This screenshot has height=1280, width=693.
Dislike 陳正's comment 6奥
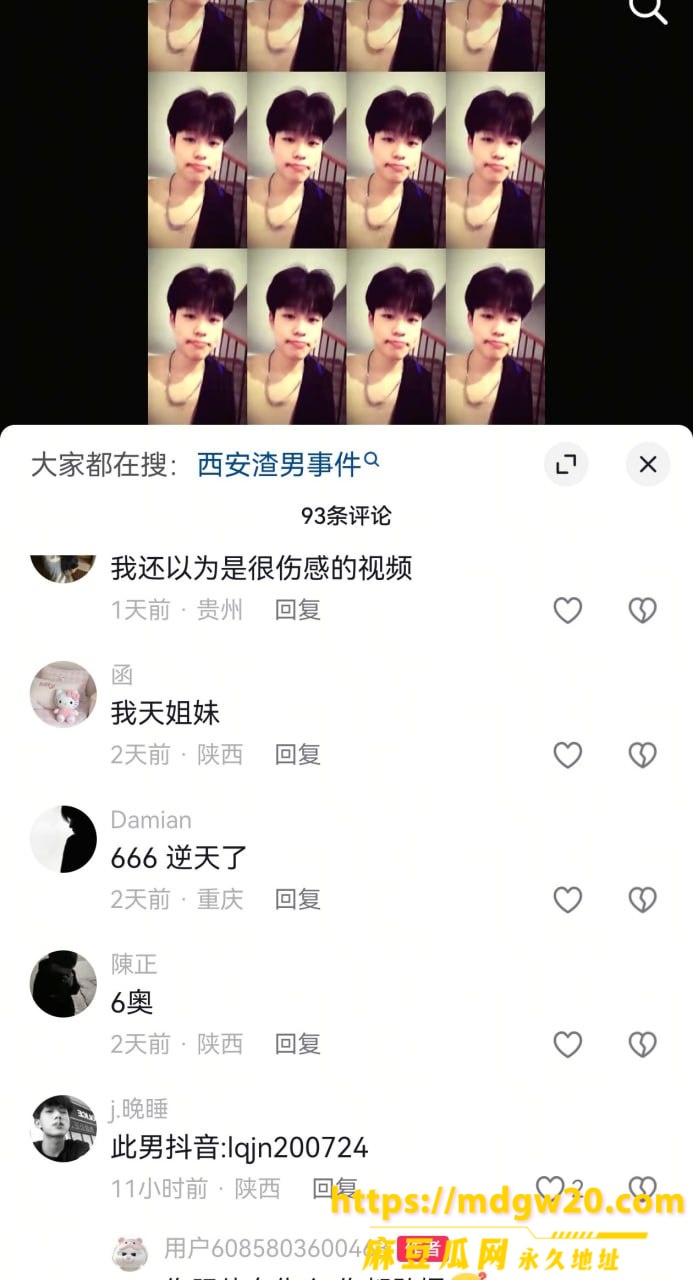tap(642, 1045)
